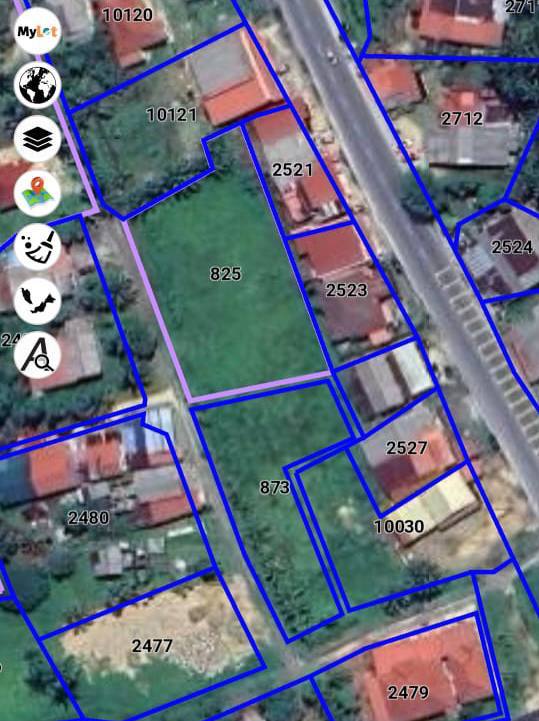Select lot 873 on the map
Image resolution: width=539 pixels, height=721 pixels.
point(275,487)
